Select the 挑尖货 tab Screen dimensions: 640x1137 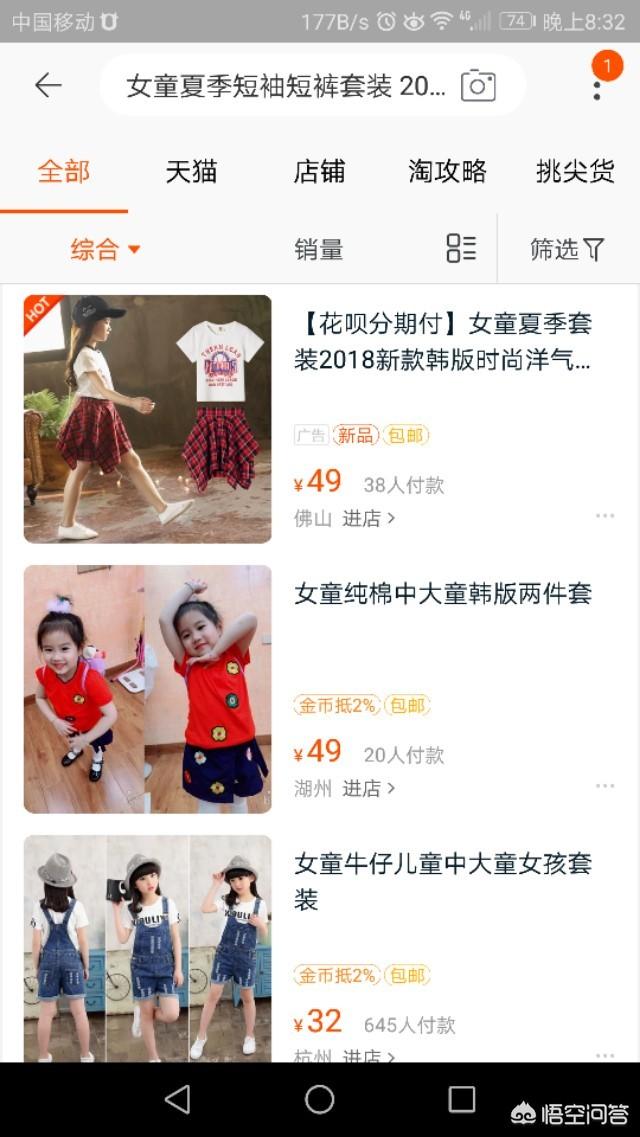(x=575, y=171)
